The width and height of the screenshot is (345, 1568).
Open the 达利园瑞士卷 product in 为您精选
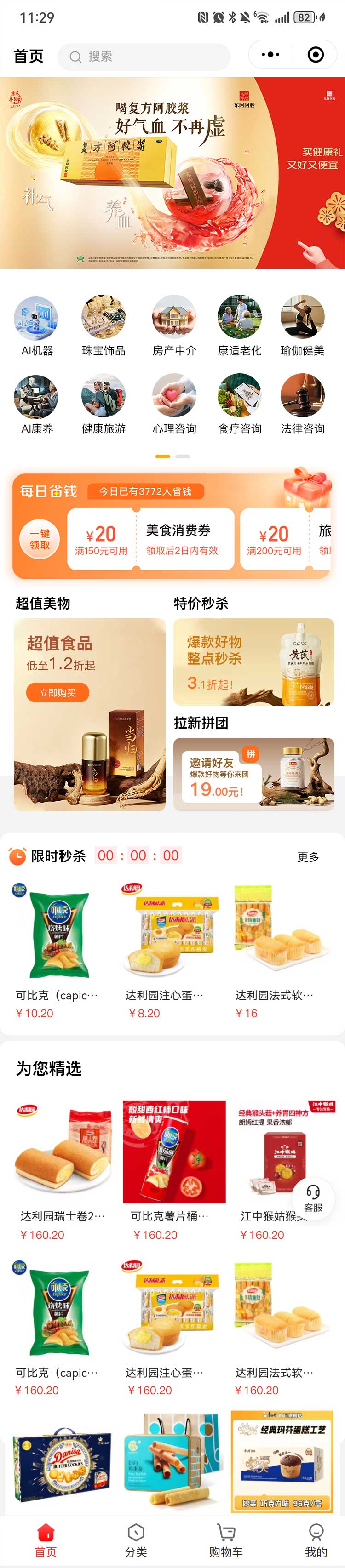pyautogui.click(x=63, y=1169)
